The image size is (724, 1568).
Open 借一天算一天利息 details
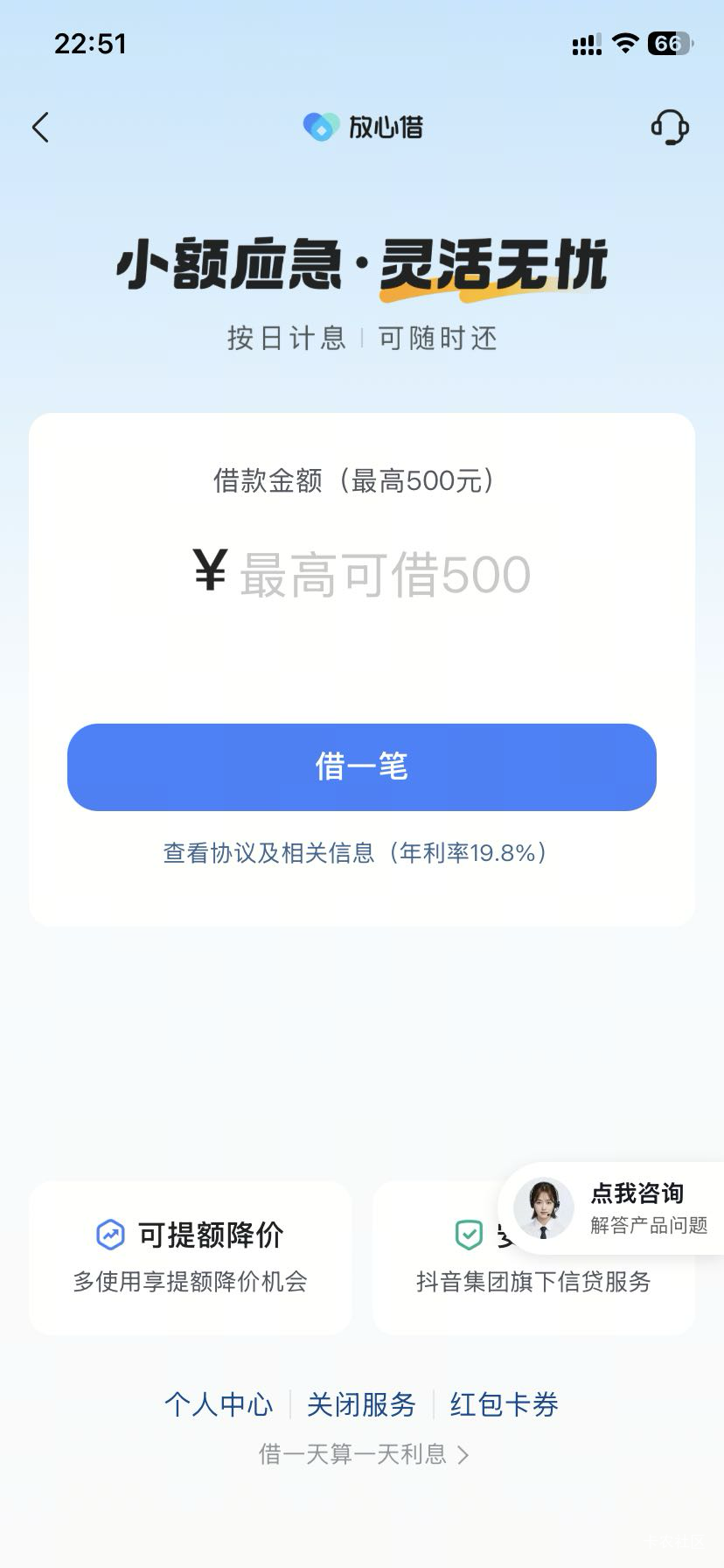362,1454
